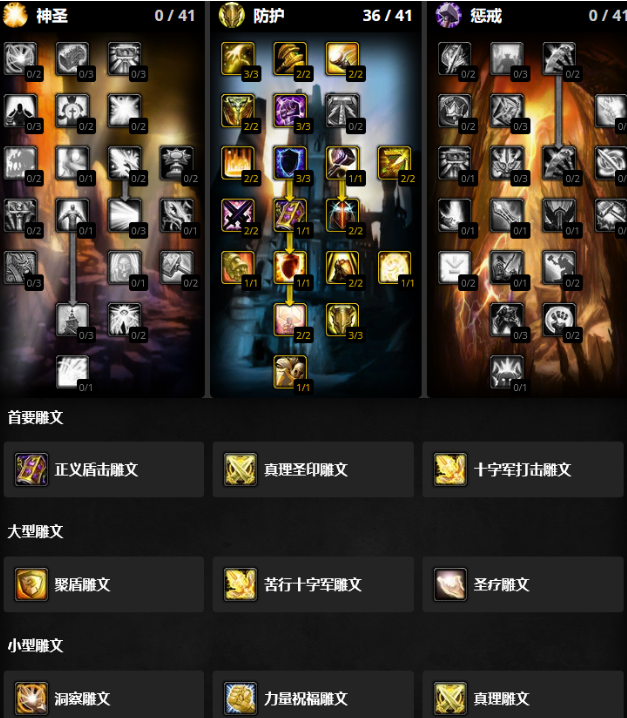View the 十字军打击雕文 glyph details
The height and width of the screenshot is (718, 627).
pos(522,470)
